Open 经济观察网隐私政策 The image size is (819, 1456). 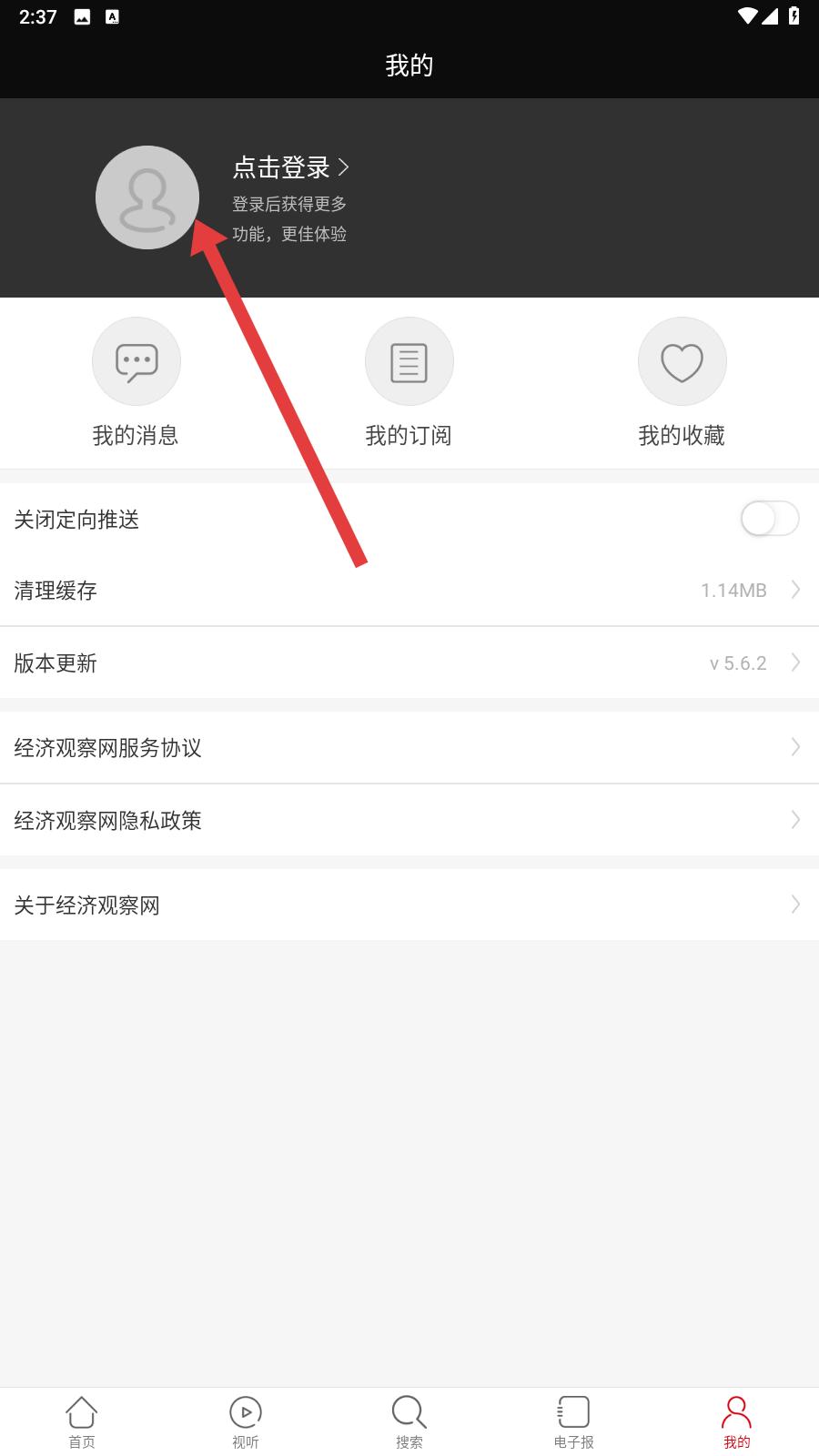coord(409,820)
